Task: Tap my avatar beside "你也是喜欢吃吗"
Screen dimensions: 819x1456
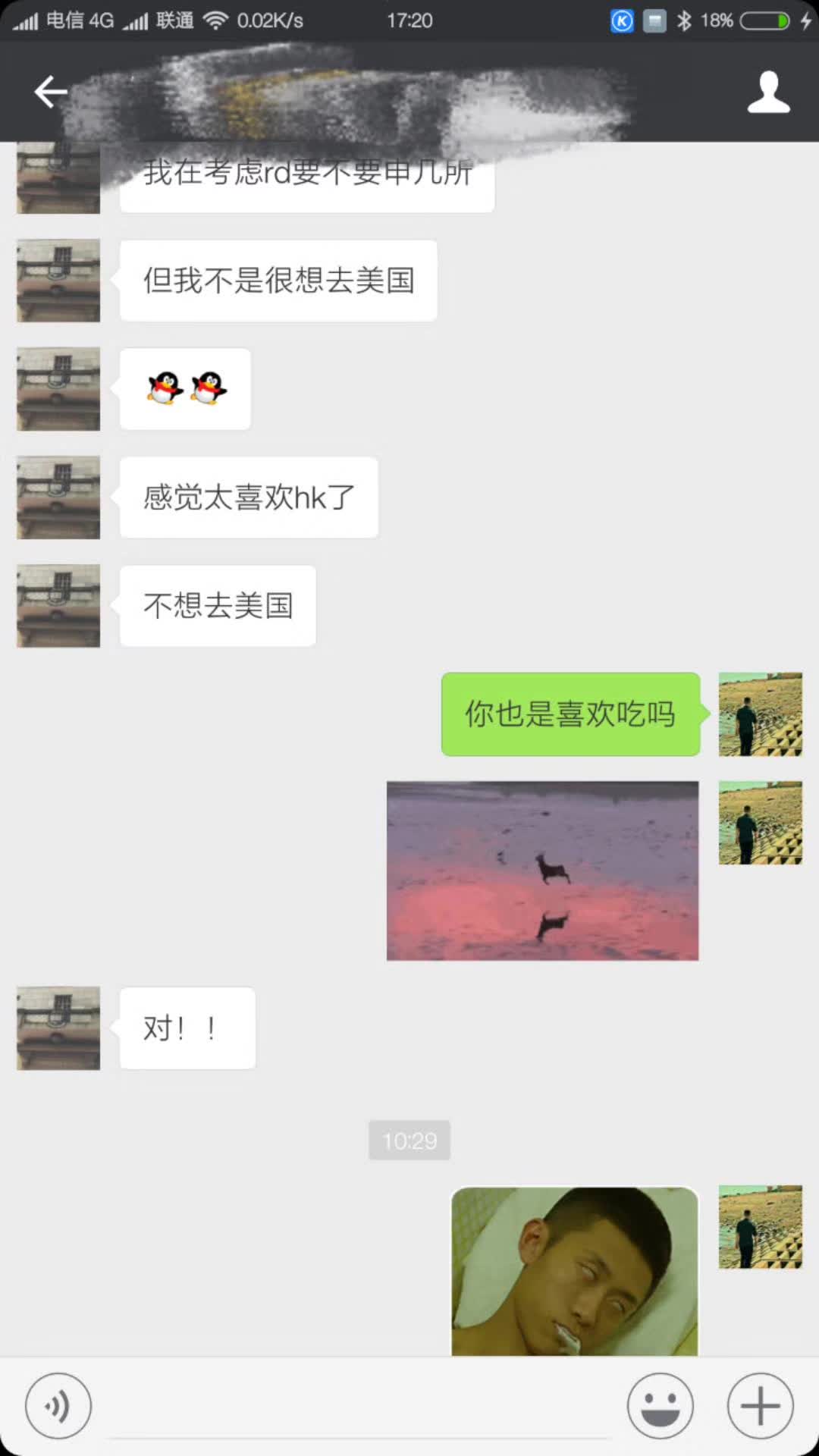Action: click(x=760, y=714)
